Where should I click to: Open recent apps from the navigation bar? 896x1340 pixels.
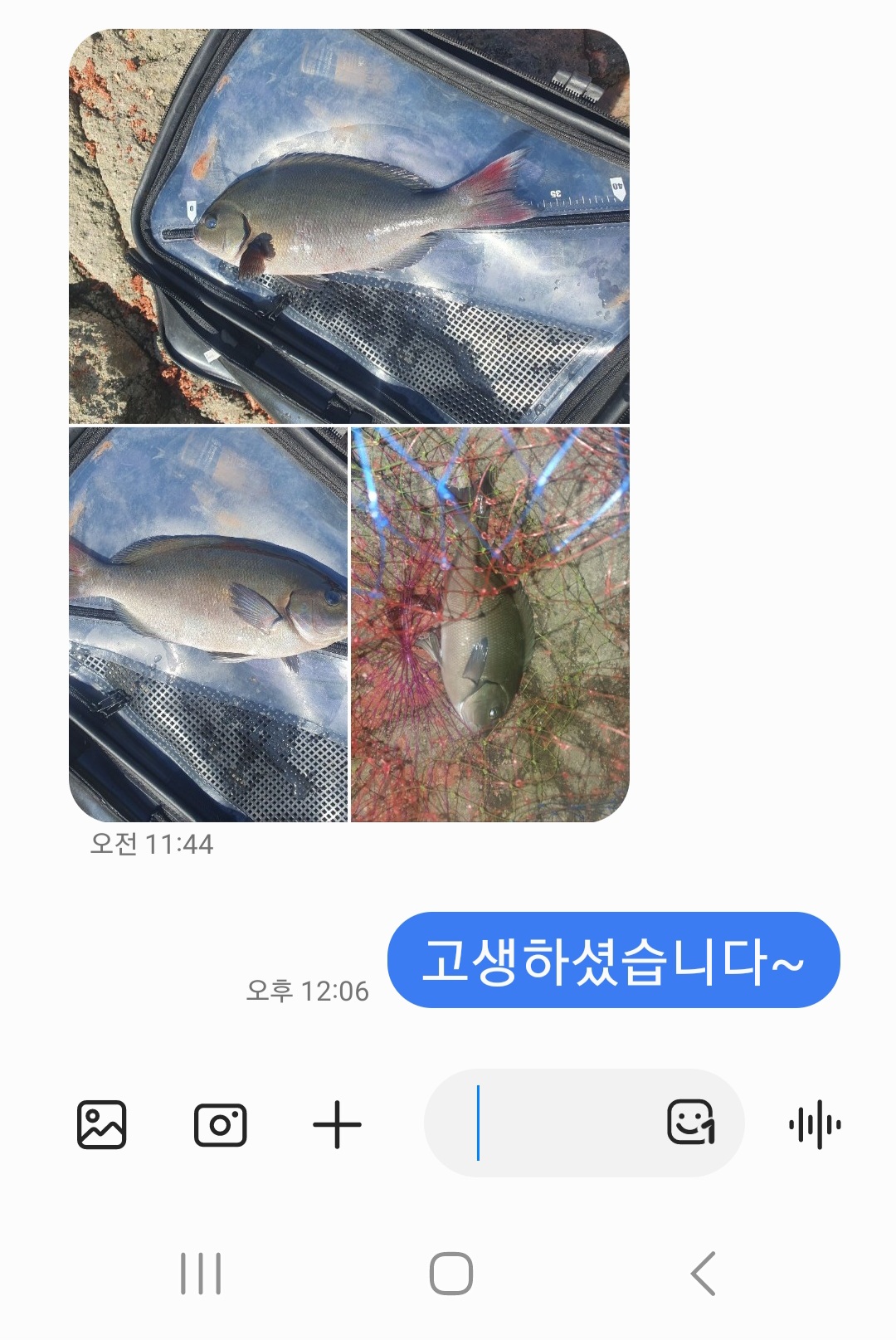pyautogui.click(x=201, y=1274)
